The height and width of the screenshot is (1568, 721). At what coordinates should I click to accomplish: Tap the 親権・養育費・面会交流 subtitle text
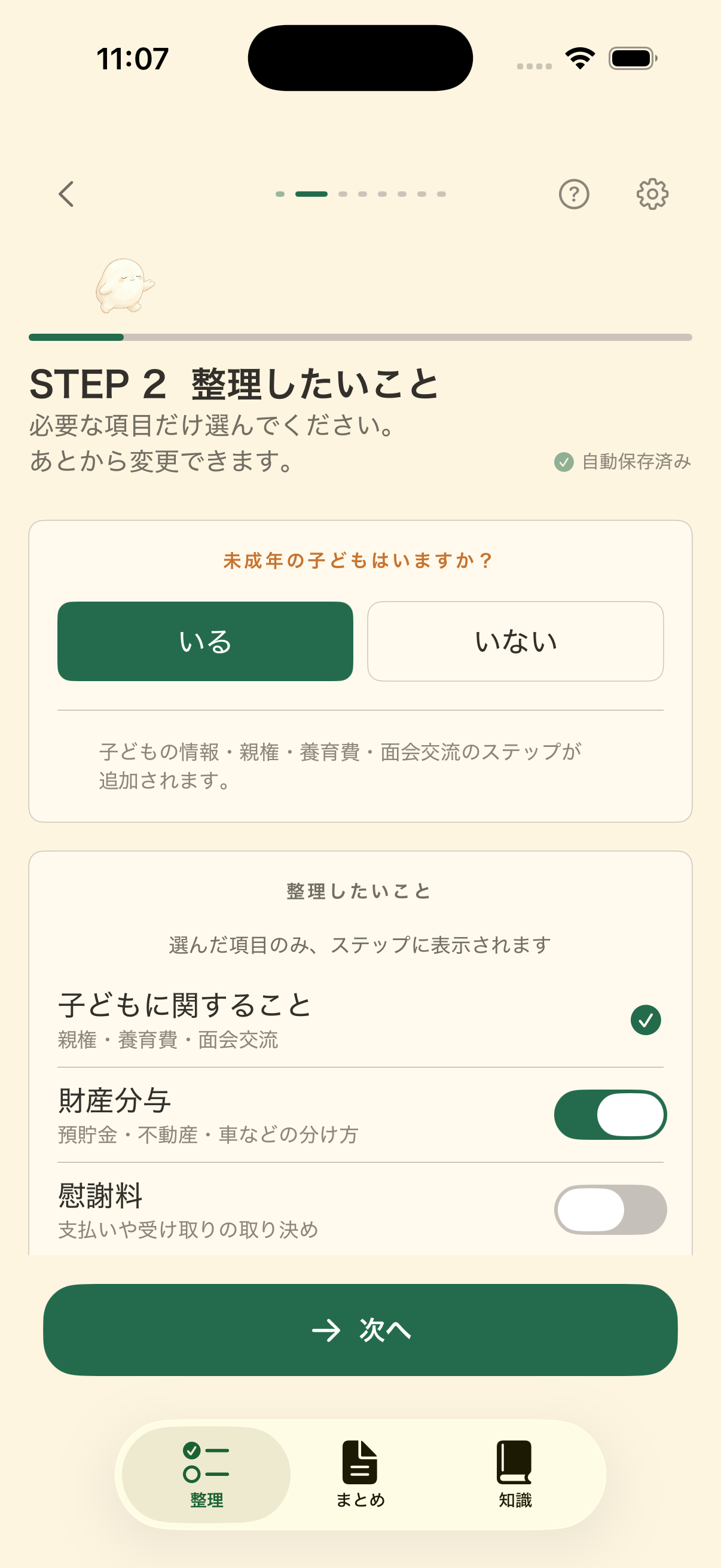click(168, 1041)
